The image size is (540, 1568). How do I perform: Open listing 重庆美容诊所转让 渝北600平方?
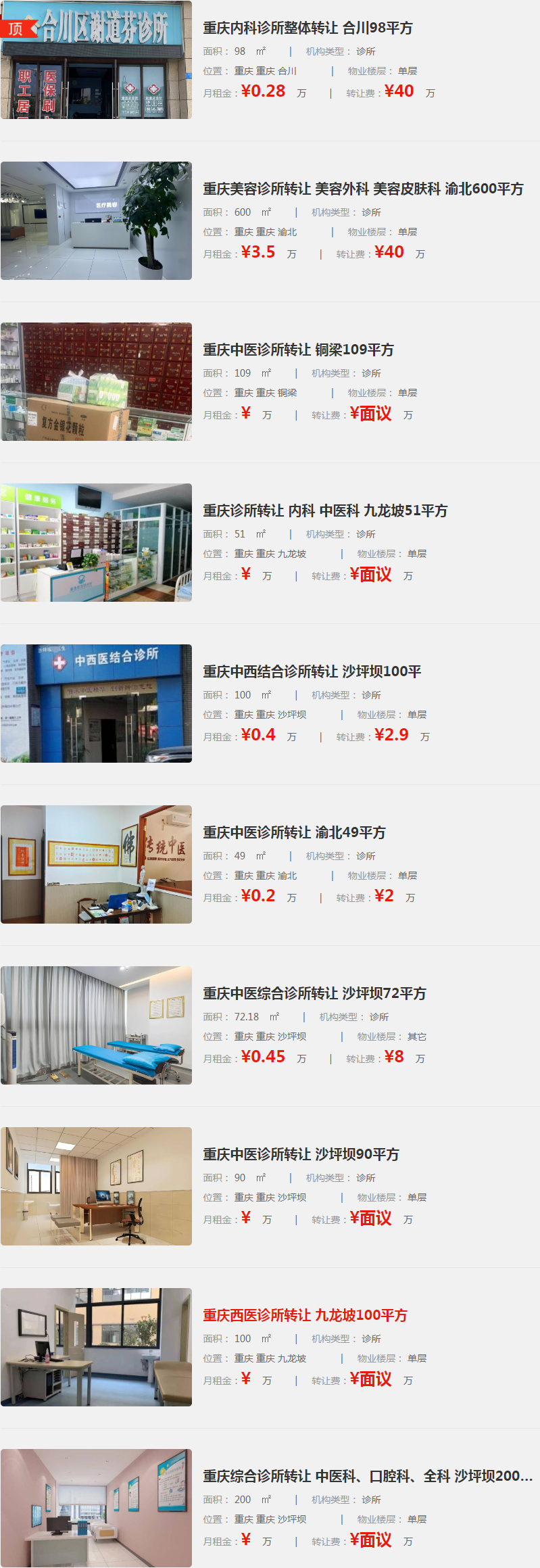pyautogui.click(x=363, y=189)
